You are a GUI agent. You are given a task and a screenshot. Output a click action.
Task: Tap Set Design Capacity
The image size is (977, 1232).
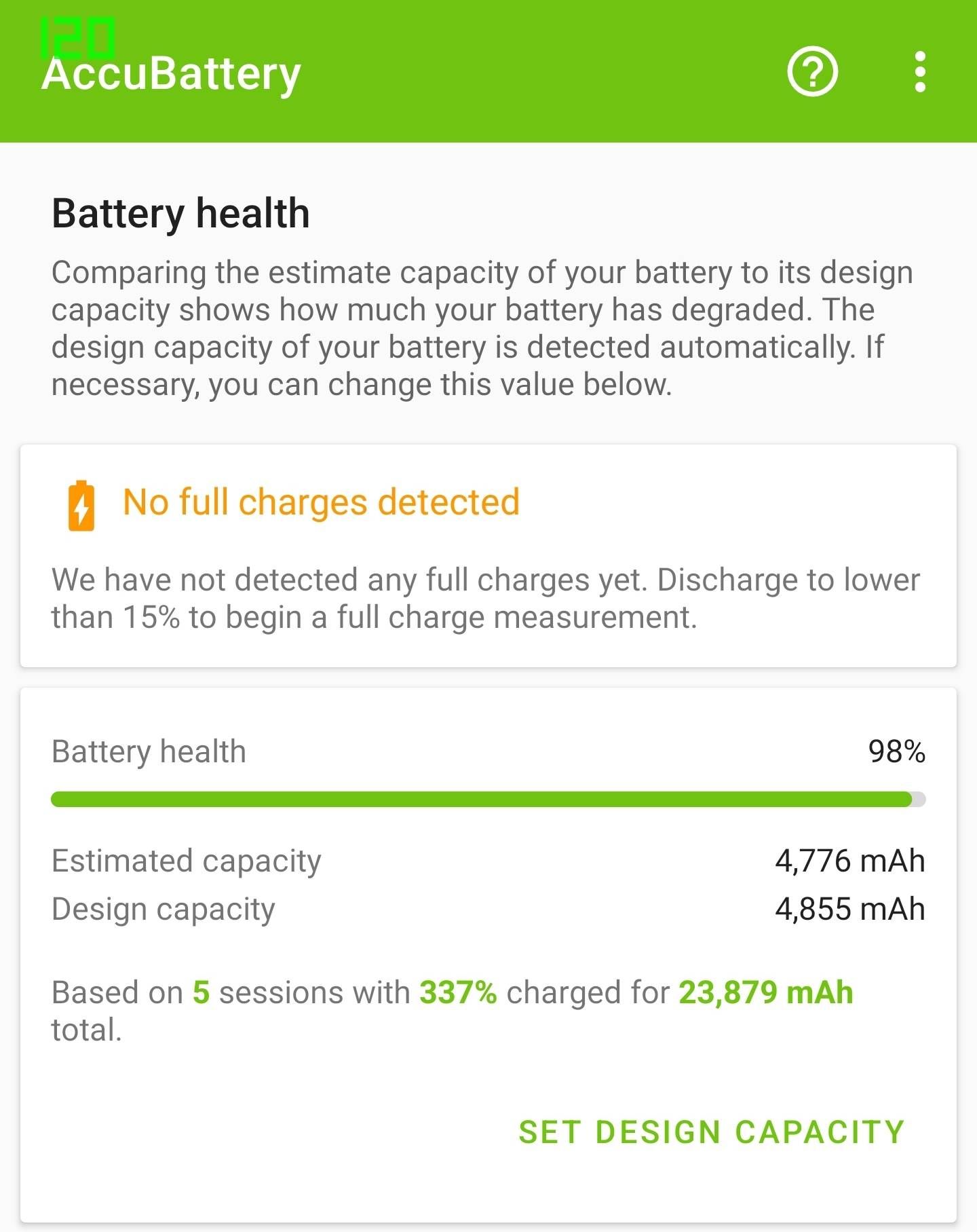[712, 1132]
